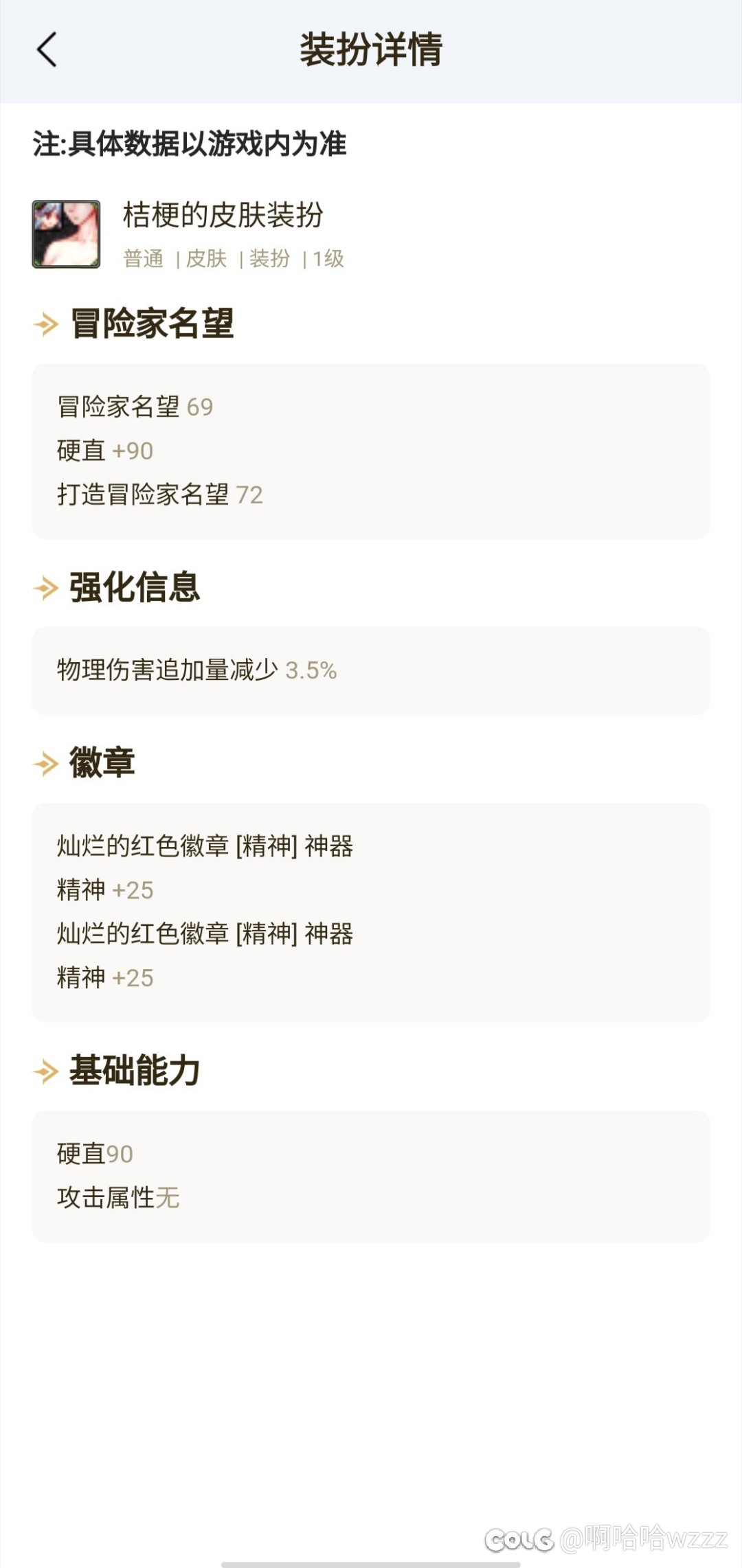Toggle the first 灿烂的红色徽章 entry
Viewport: 742px width, 1568px height.
206,848
